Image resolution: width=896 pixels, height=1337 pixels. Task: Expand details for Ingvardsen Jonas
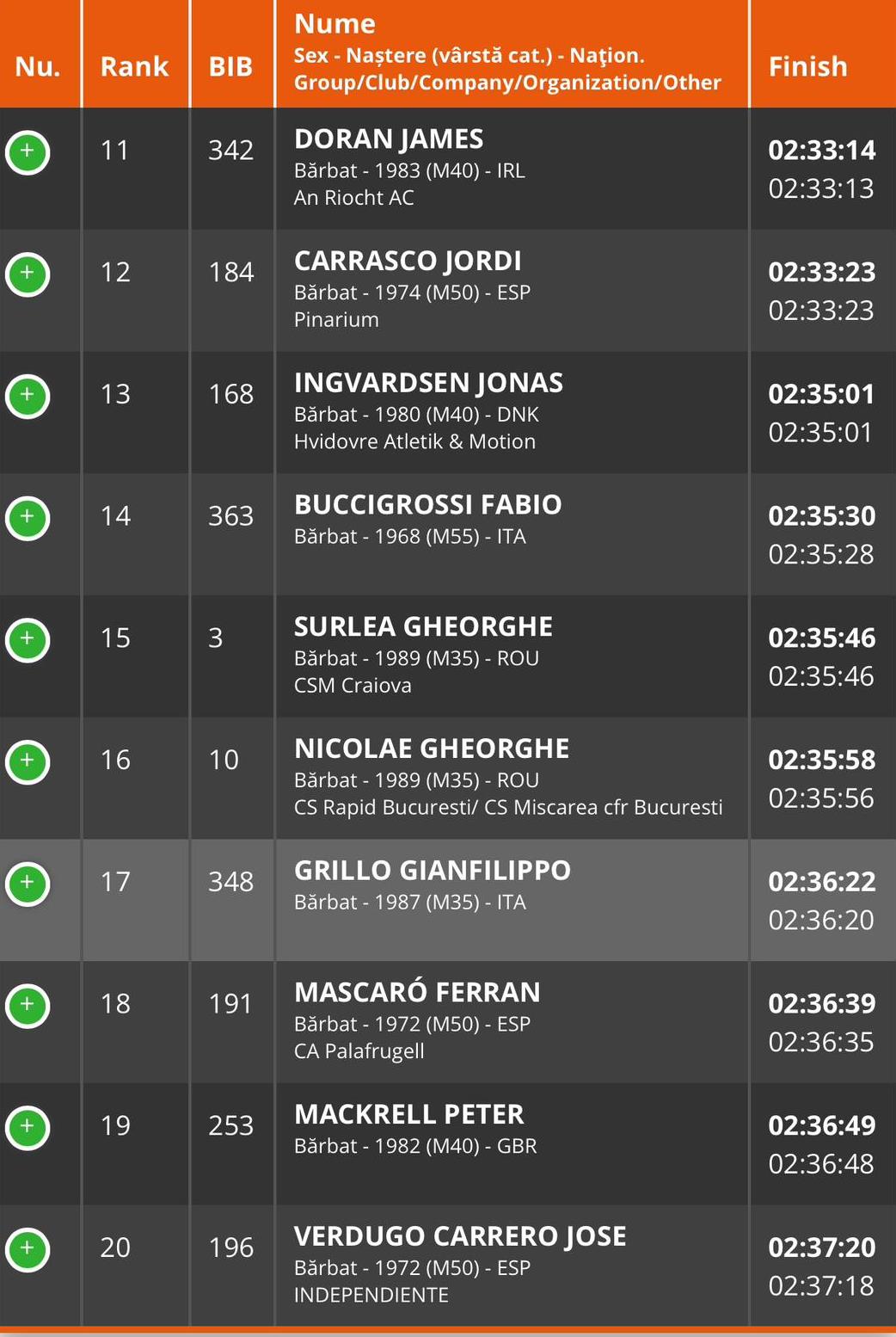click(28, 397)
